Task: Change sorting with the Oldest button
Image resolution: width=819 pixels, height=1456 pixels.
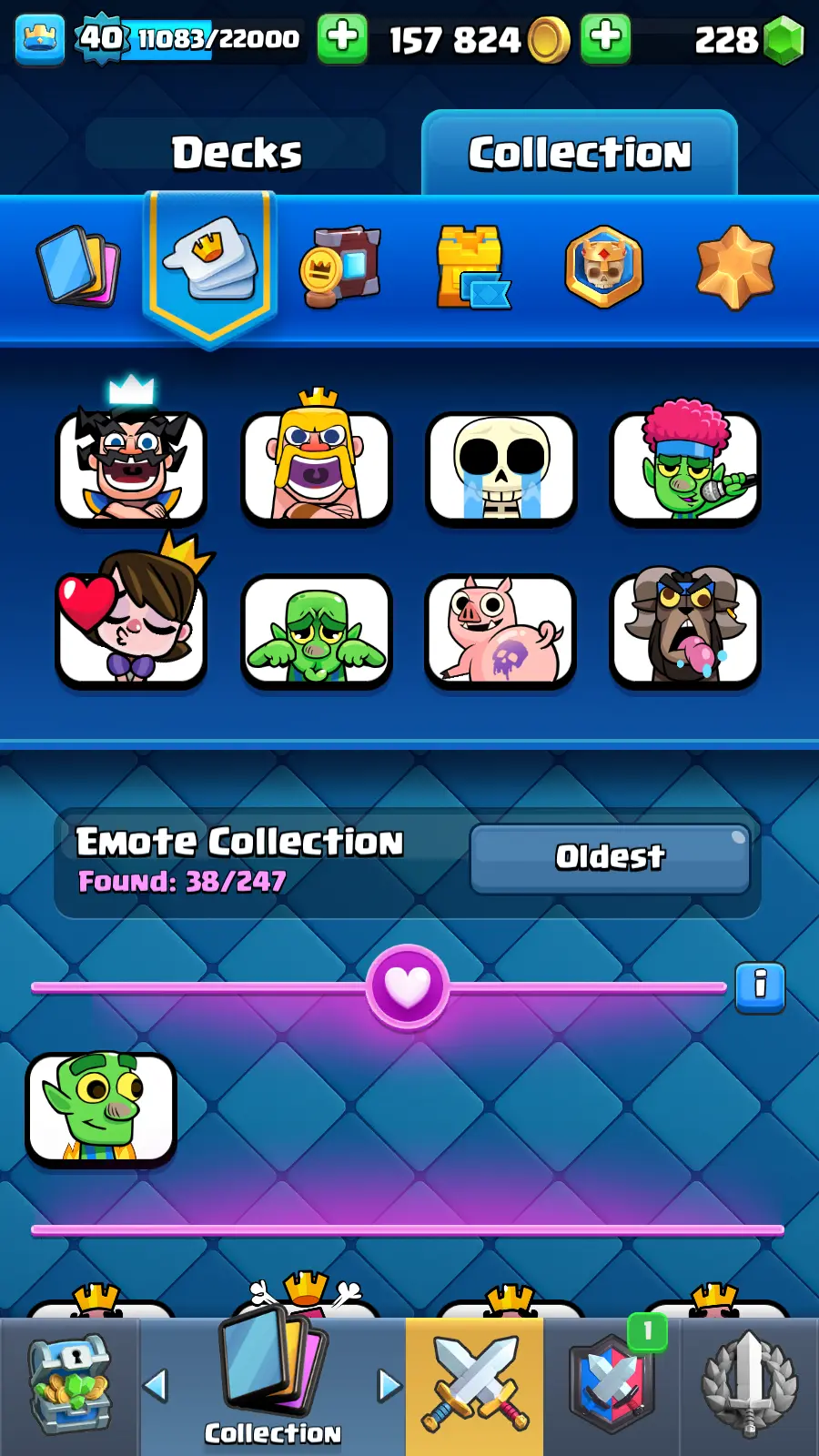Action: (x=610, y=857)
